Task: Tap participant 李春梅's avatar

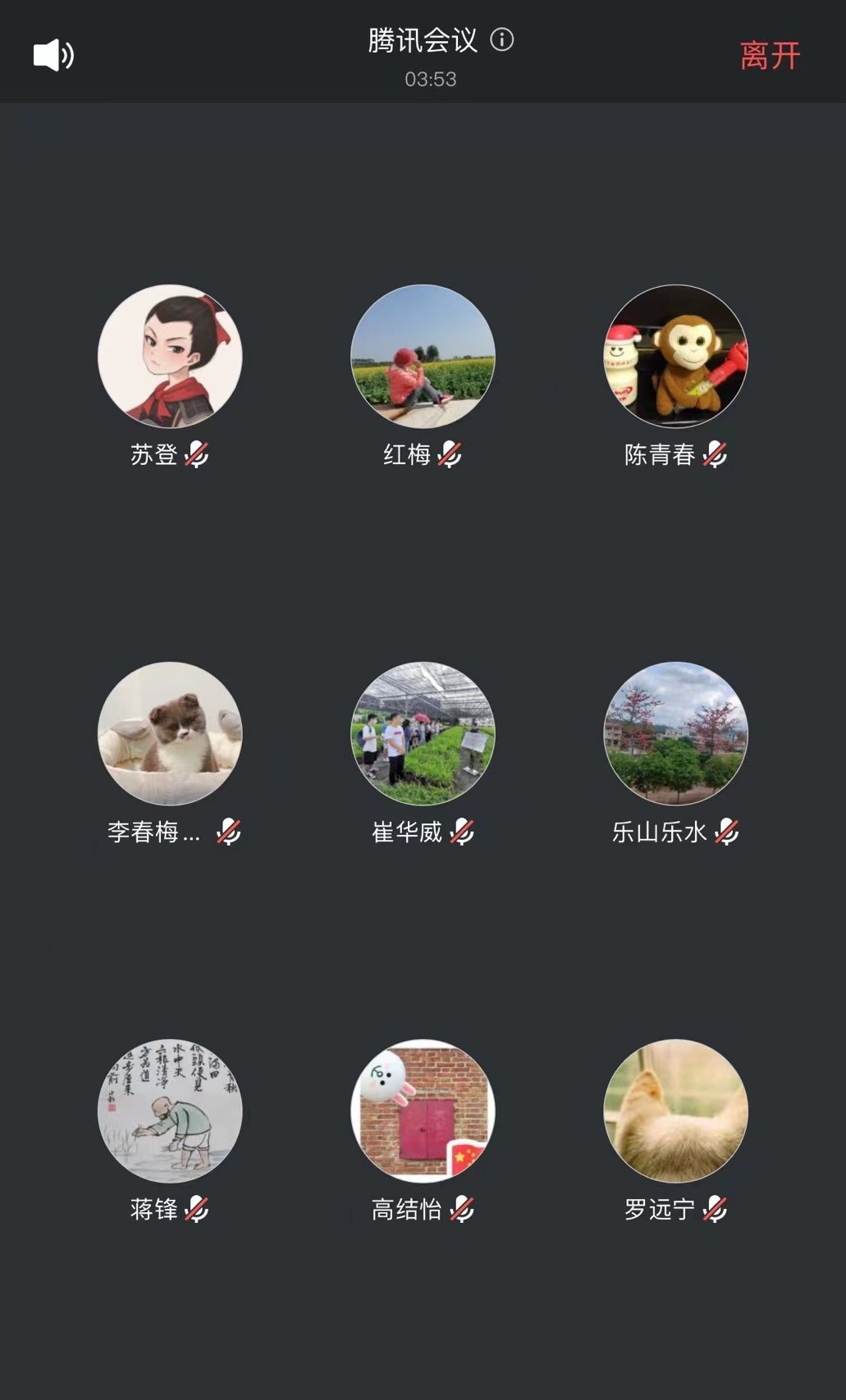Action: click(170, 733)
